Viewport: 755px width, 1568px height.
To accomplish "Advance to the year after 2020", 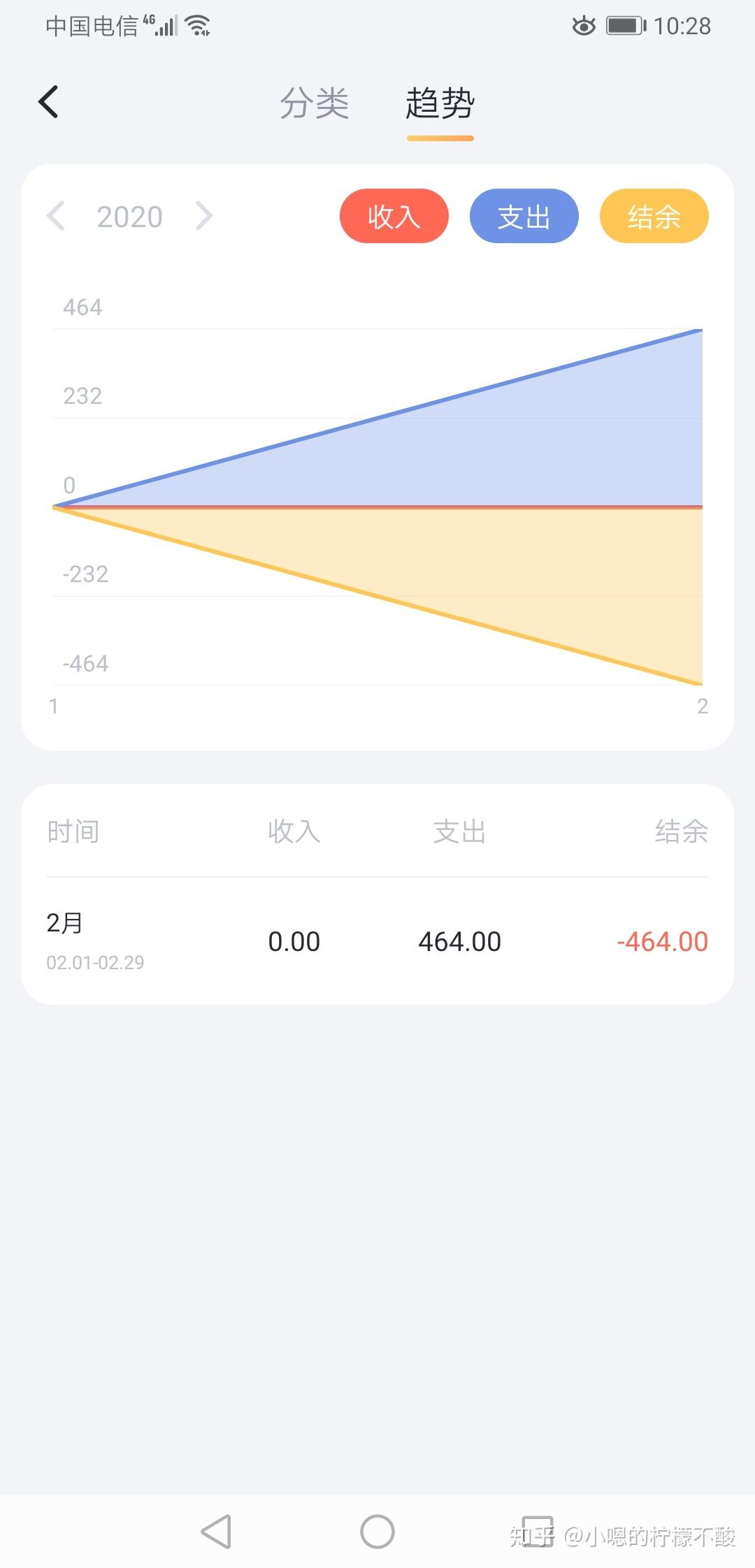I will (x=204, y=216).
